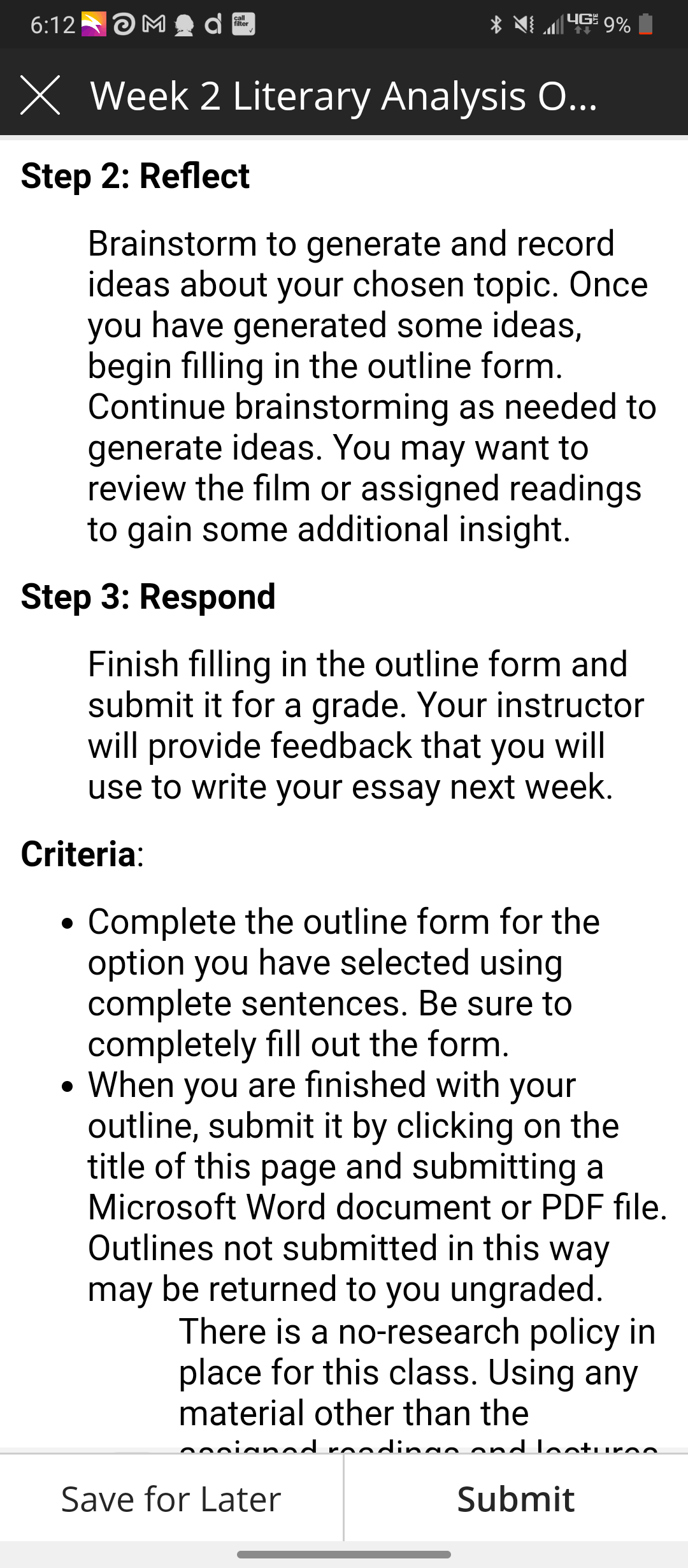Tap Save for Later button
Viewport: 688px width, 1568px height.
pyautogui.click(x=171, y=1499)
